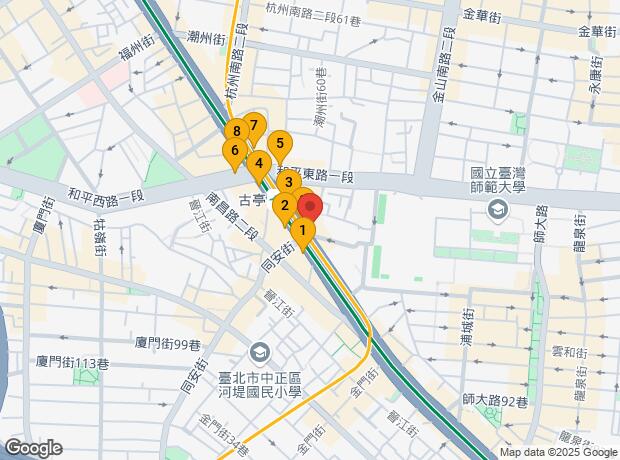Open the pin numbered 6
The width and height of the screenshot is (620, 460).
[235, 153]
